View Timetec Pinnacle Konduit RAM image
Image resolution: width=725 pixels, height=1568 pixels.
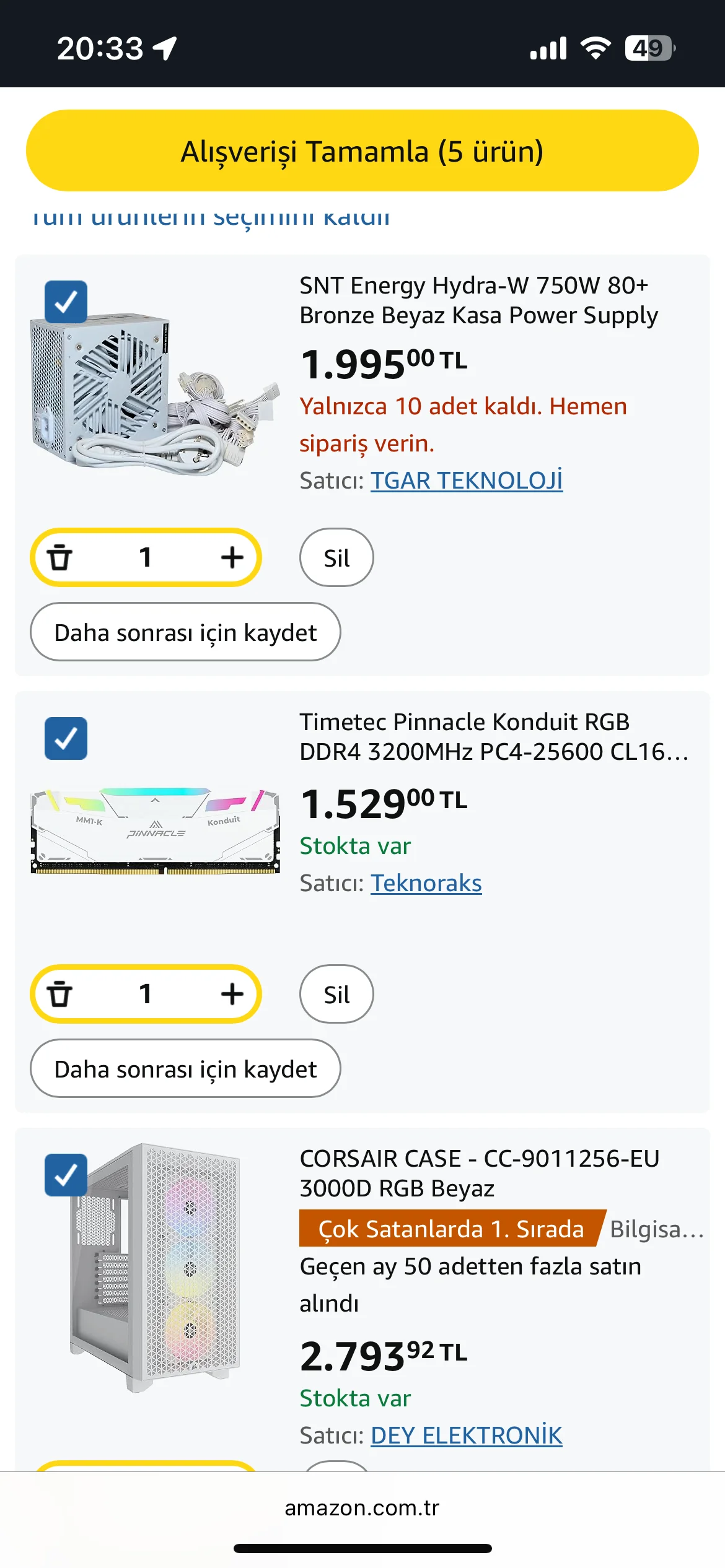pyautogui.click(x=155, y=830)
